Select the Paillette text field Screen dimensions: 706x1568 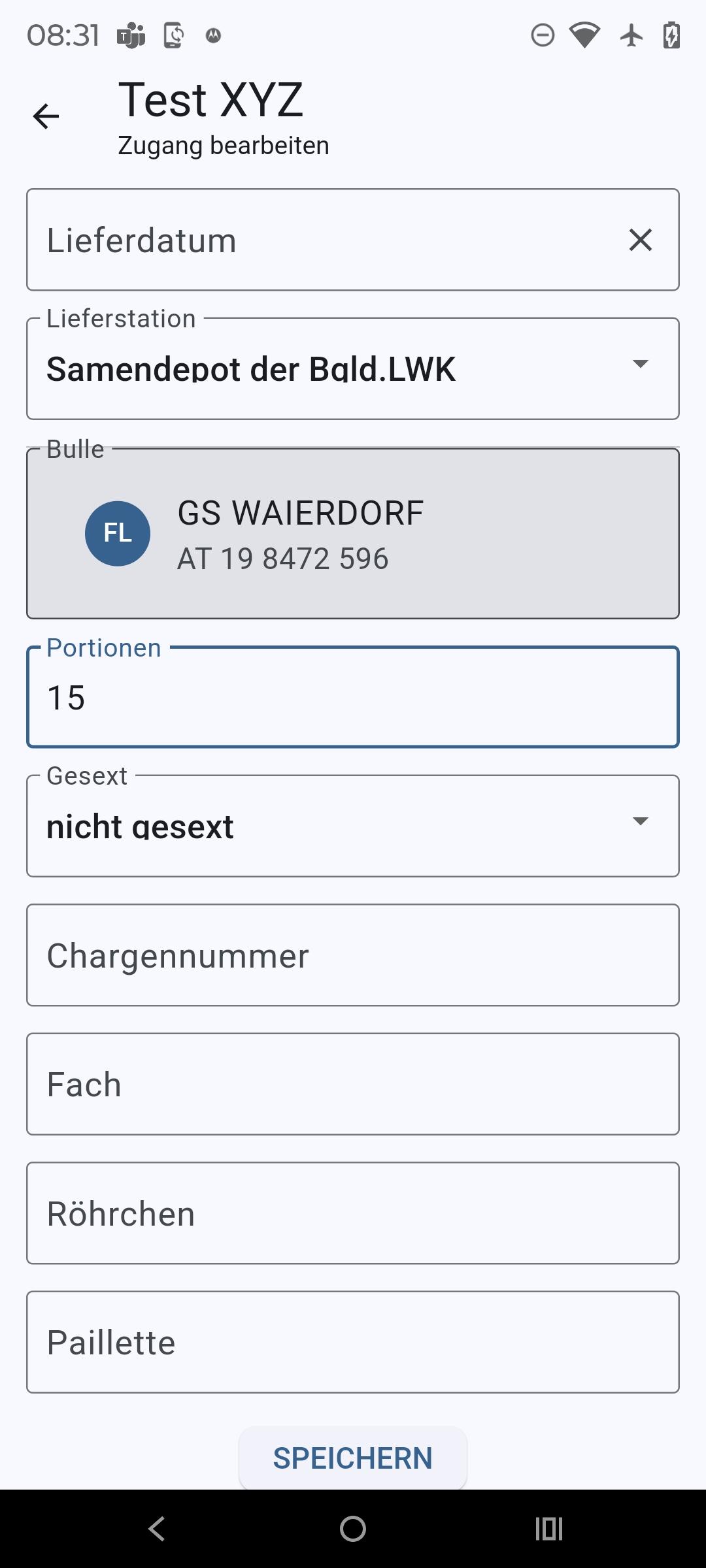click(353, 1342)
